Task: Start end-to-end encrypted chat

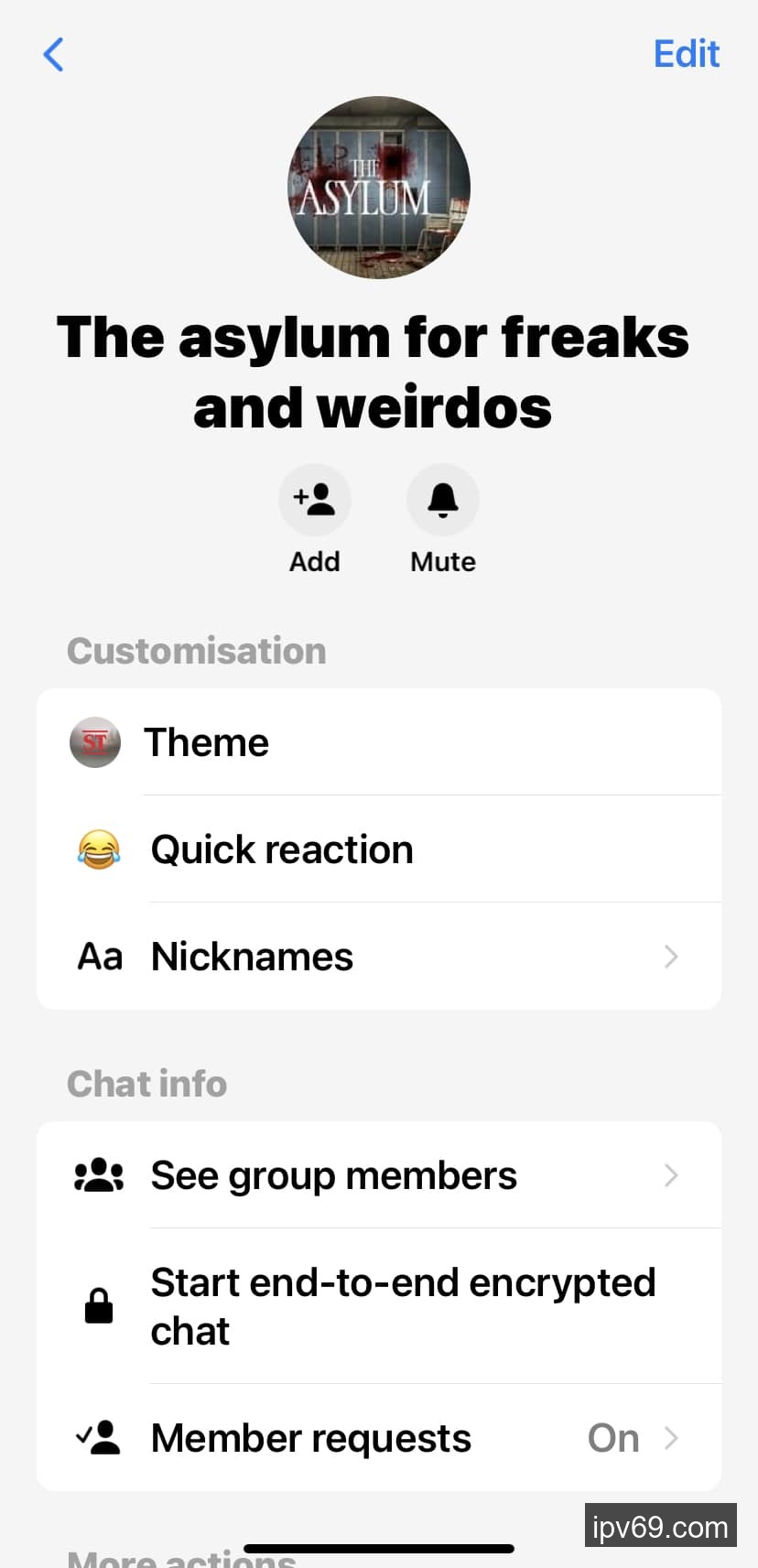Action: [379, 1306]
